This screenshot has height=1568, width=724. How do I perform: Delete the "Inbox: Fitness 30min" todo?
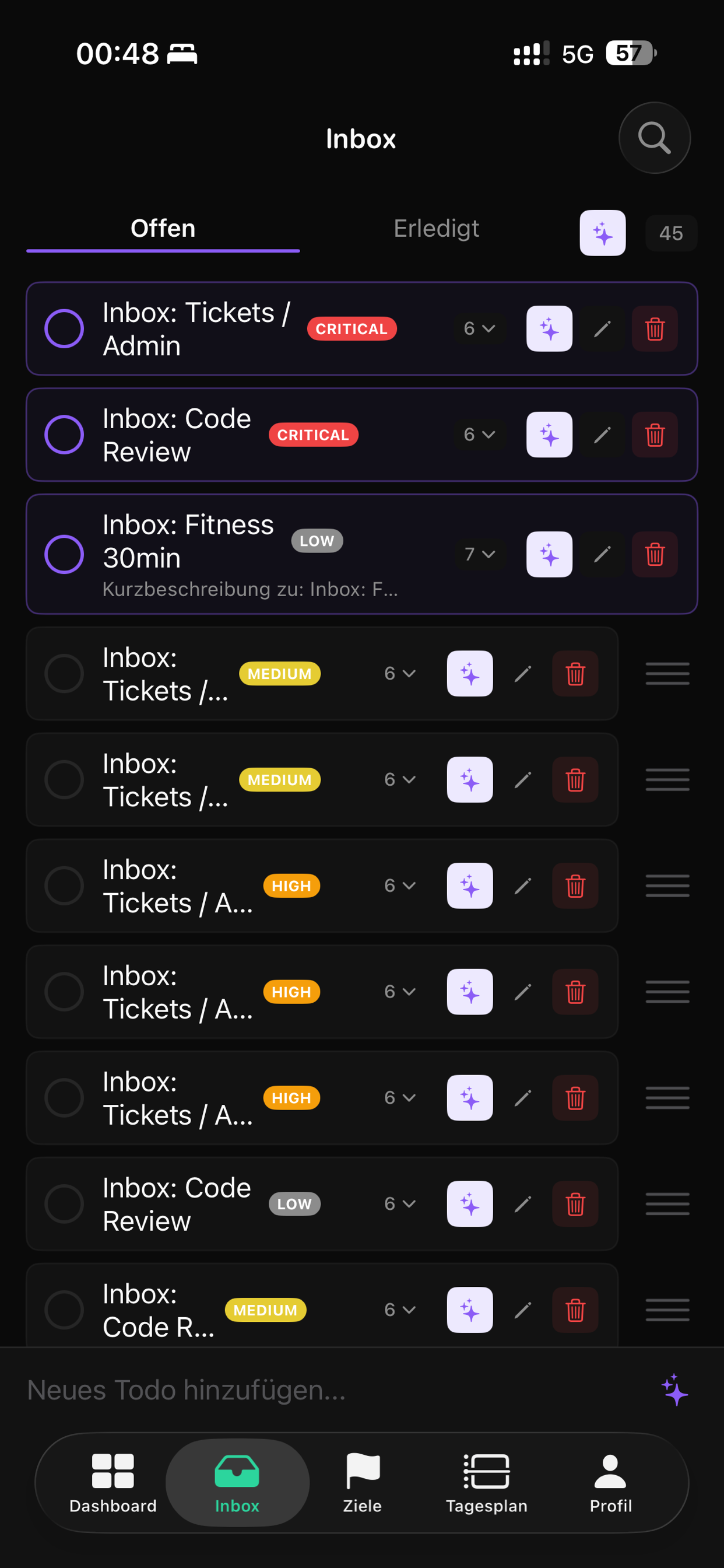[x=654, y=555]
